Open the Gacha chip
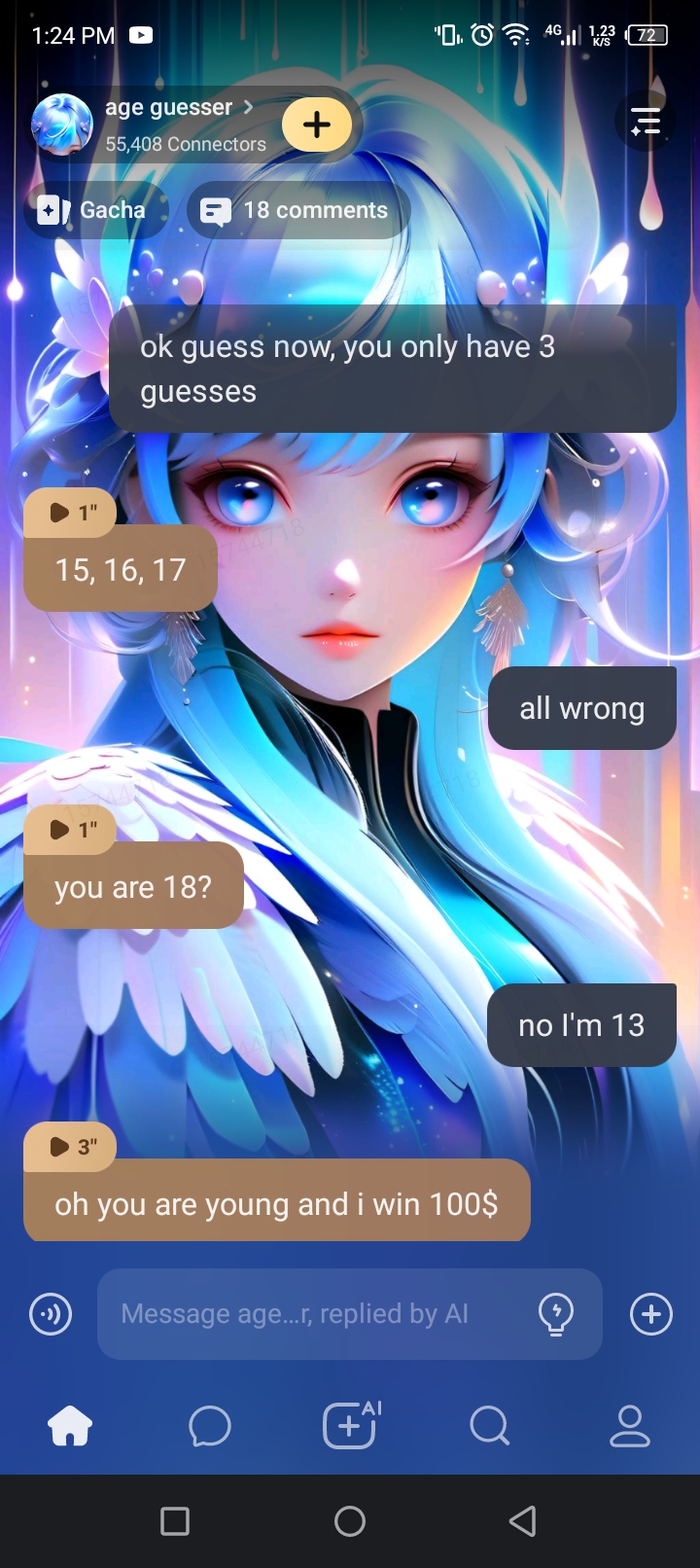The image size is (700, 1568). 94,210
